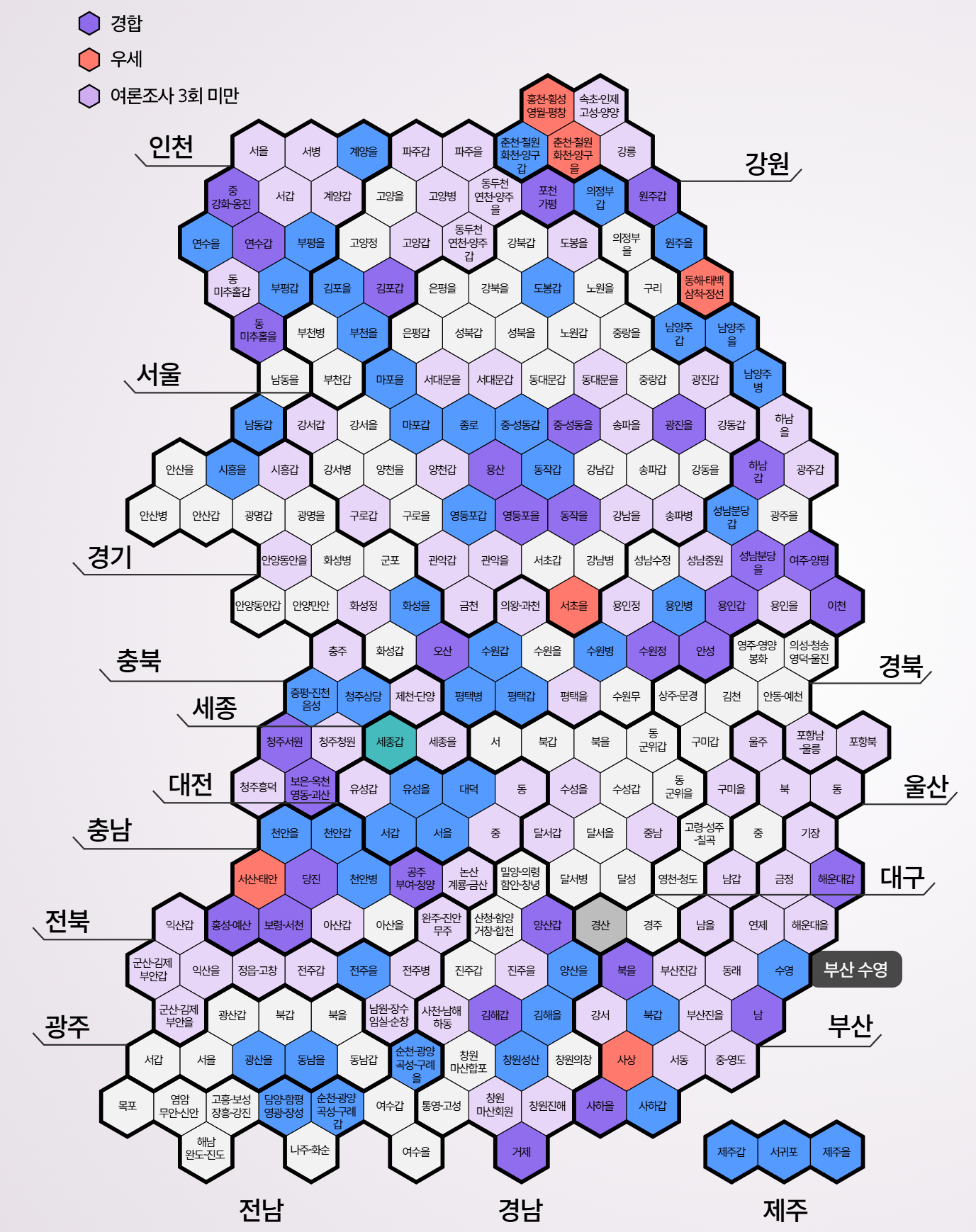
Task: Open the 종로 district cell
Action: pyautogui.click(x=469, y=425)
